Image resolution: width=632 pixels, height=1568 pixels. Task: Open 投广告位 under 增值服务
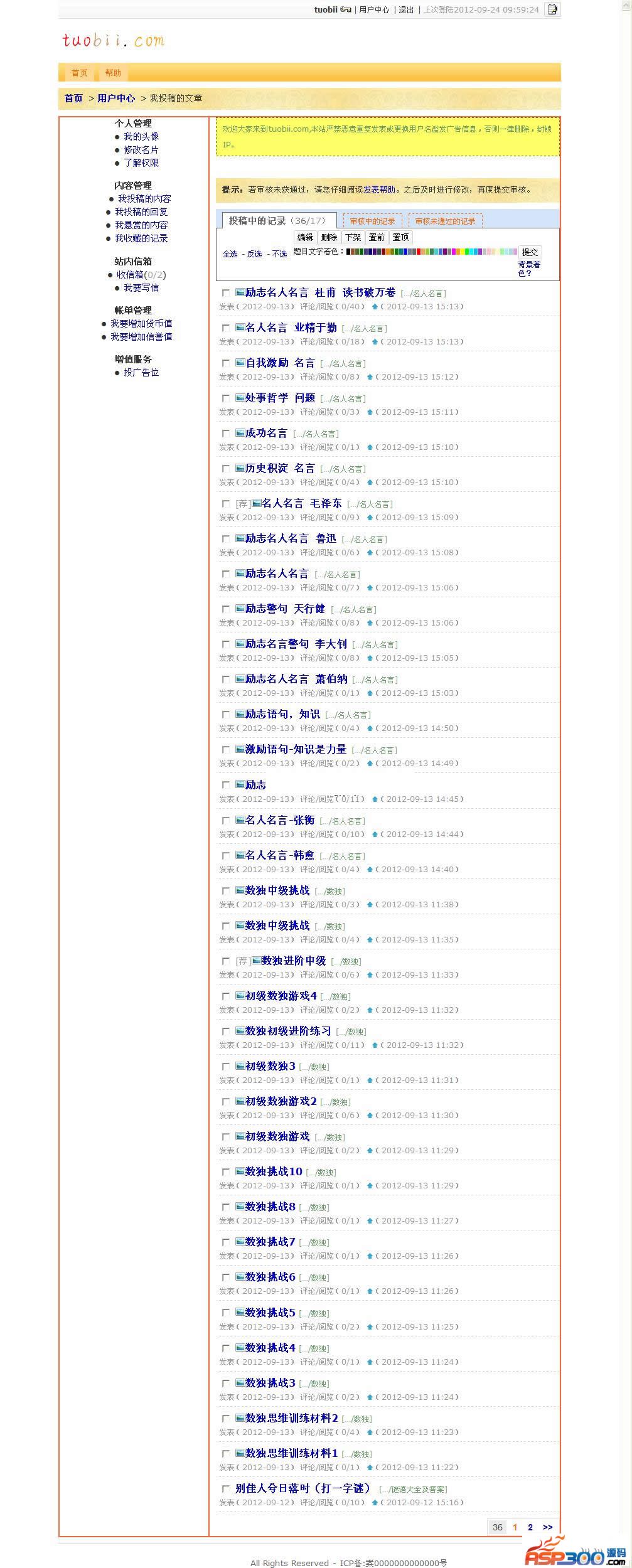pyautogui.click(x=141, y=373)
